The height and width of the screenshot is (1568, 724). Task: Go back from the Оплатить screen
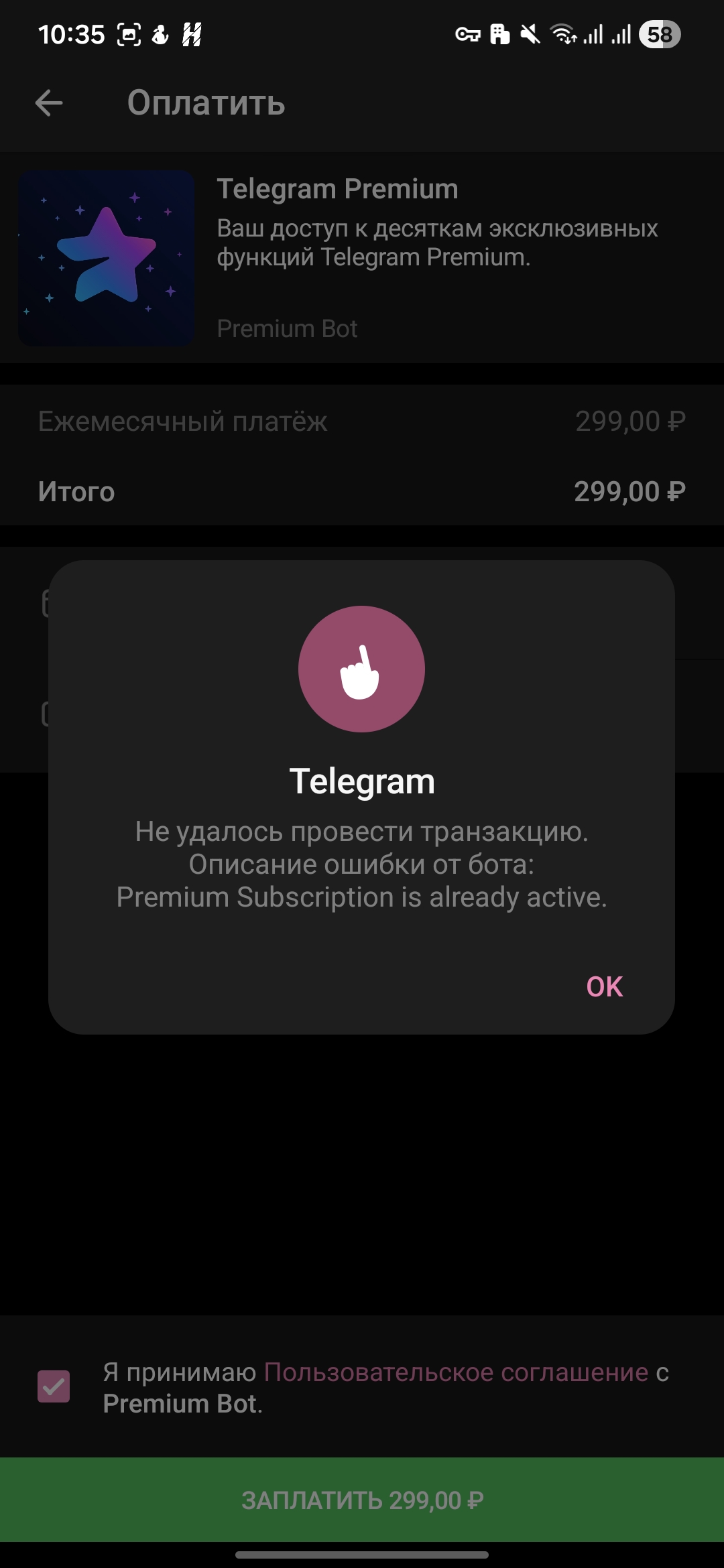49,103
